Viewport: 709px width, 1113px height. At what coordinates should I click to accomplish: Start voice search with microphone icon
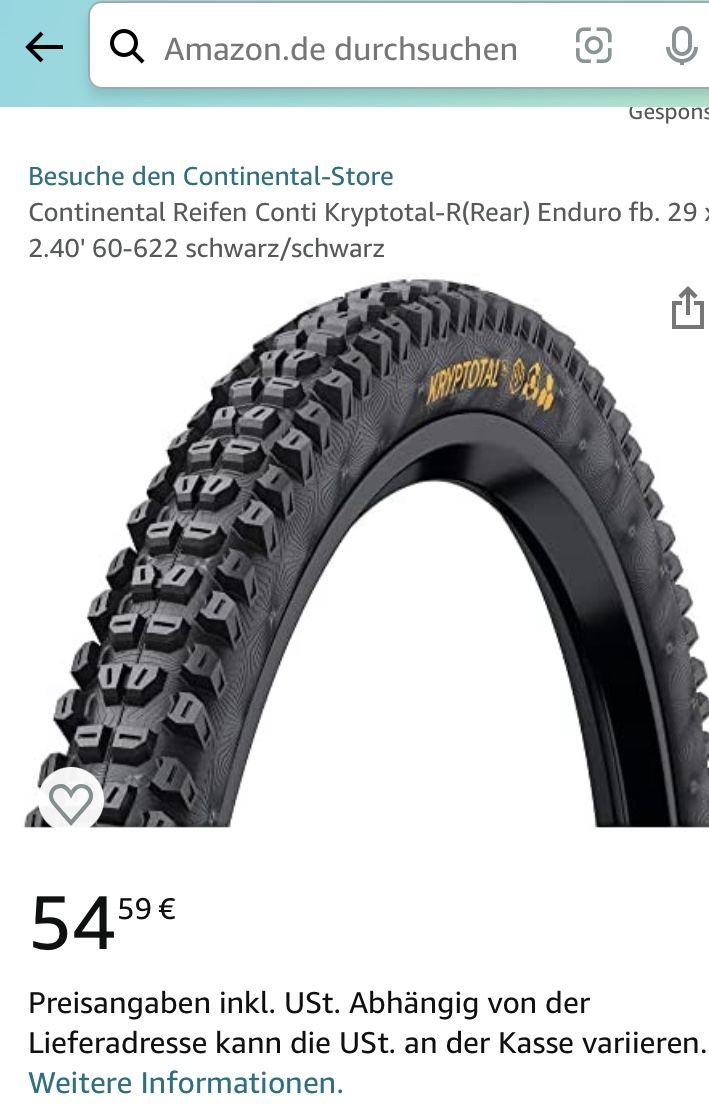tap(681, 46)
